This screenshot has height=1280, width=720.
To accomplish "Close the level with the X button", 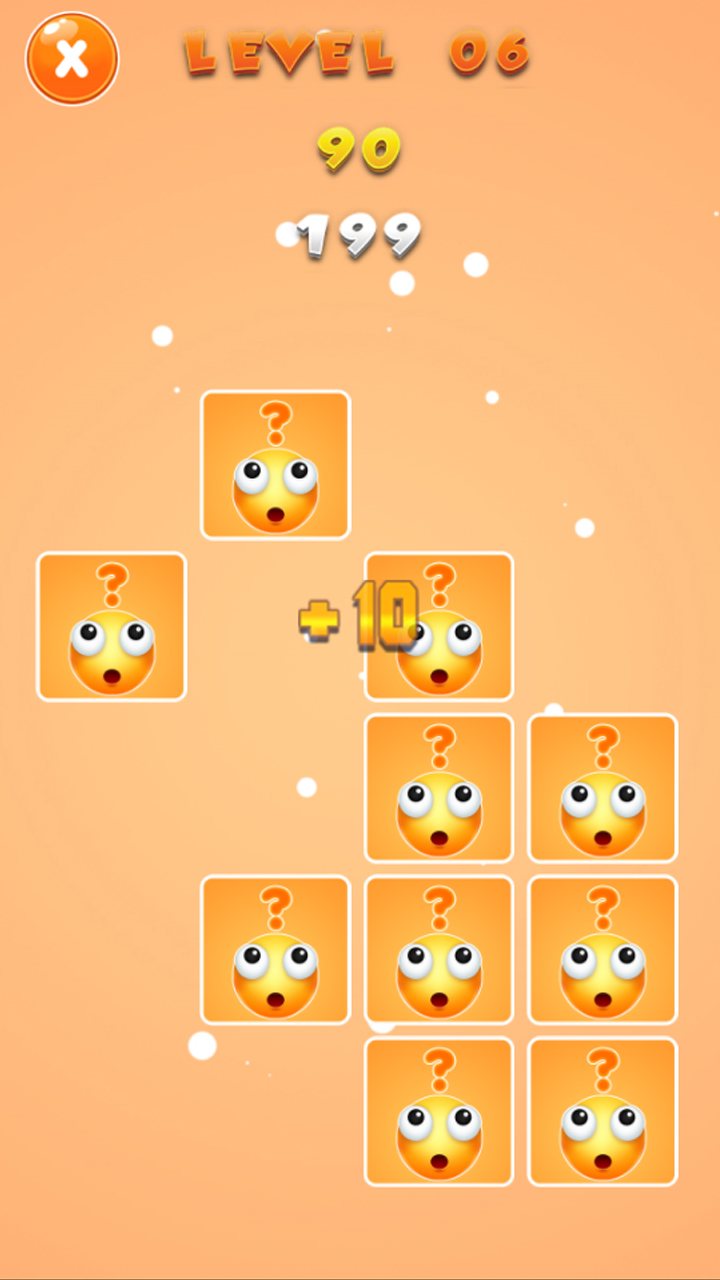I will [x=72, y=59].
